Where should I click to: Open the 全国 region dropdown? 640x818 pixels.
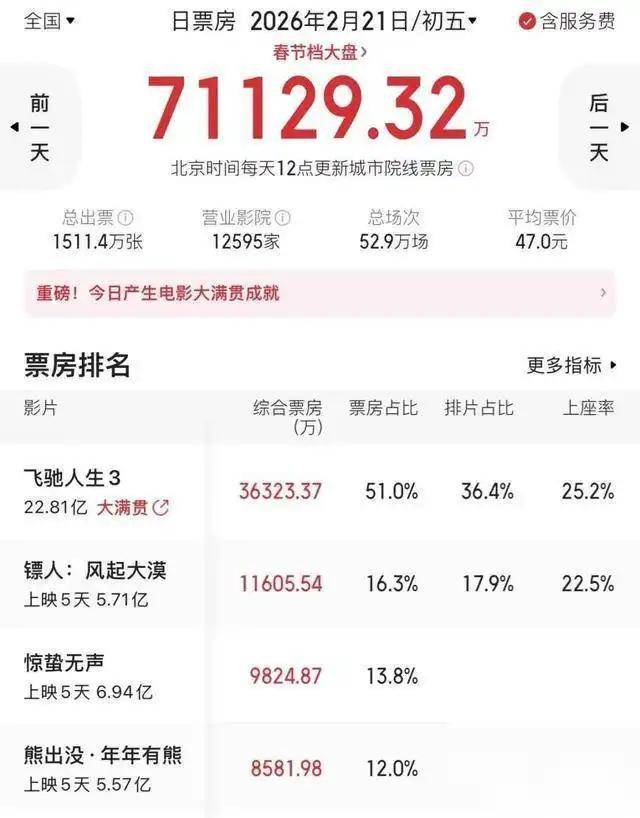pyautogui.click(x=48, y=20)
